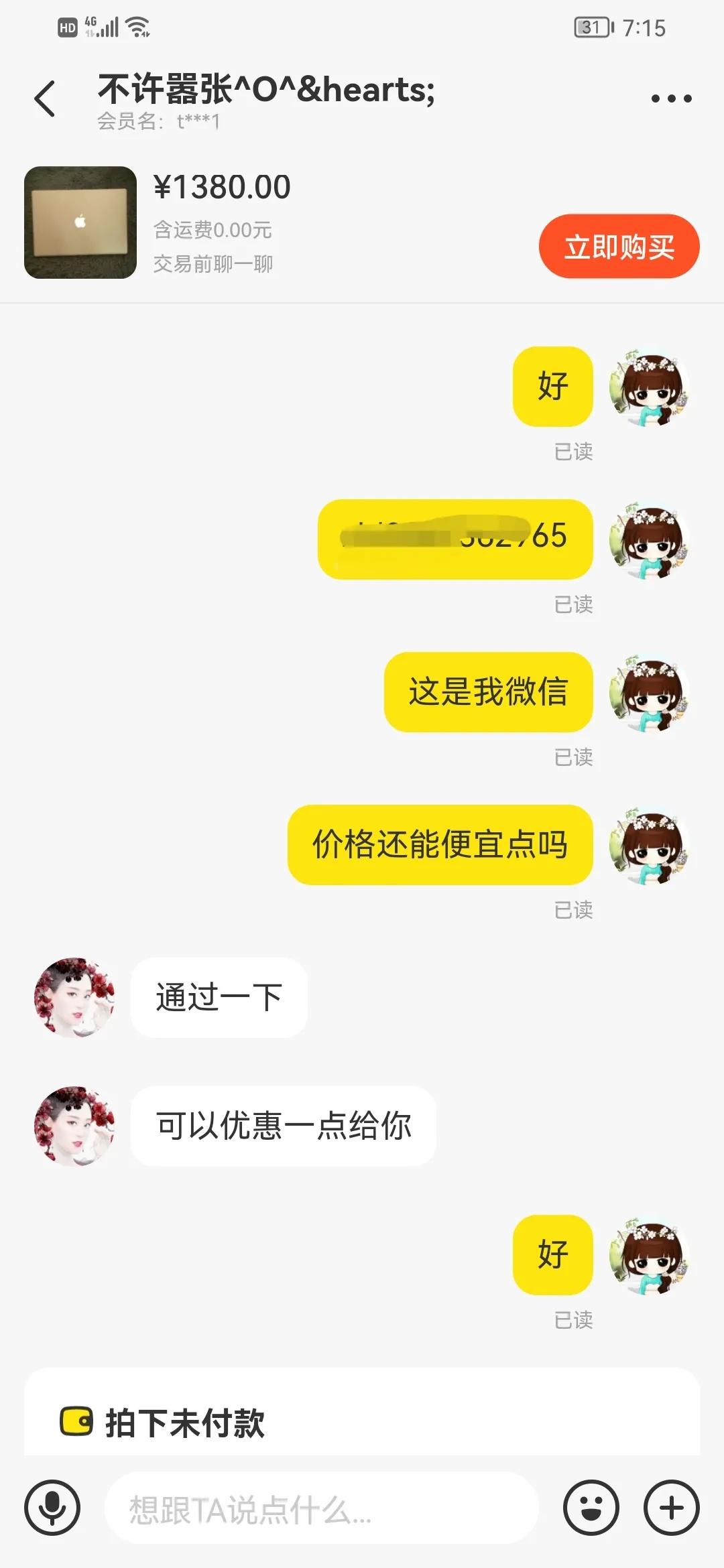724x1568 pixels.
Task: Open the laptop product thumbnail image
Action: pos(80,222)
